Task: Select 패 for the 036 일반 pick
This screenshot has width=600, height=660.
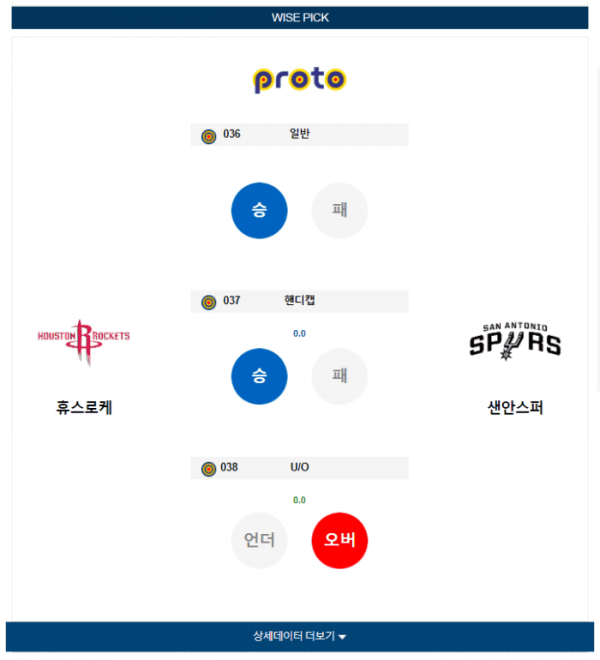Action: point(340,210)
